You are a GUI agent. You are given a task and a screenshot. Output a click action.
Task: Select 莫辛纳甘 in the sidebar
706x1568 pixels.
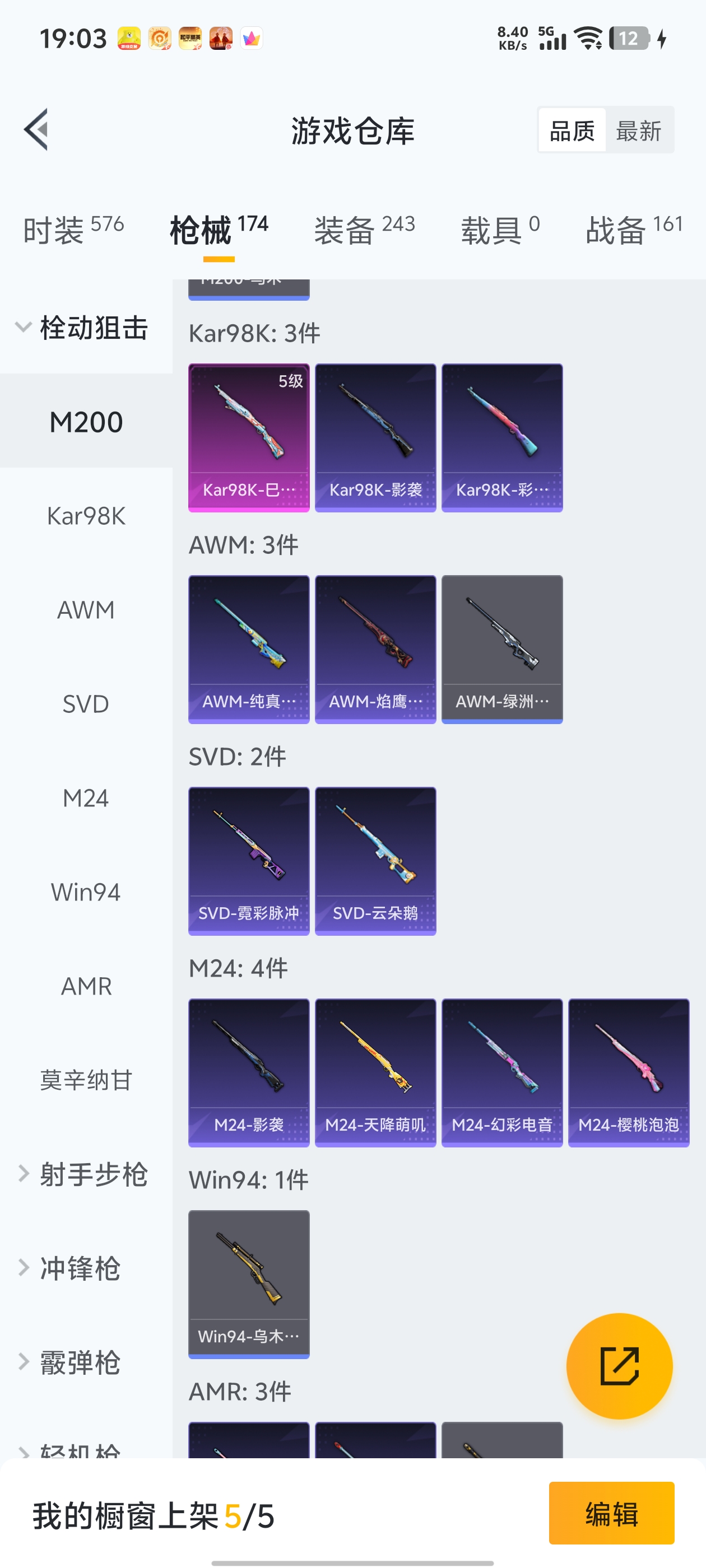pyautogui.click(x=86, y=1080)
